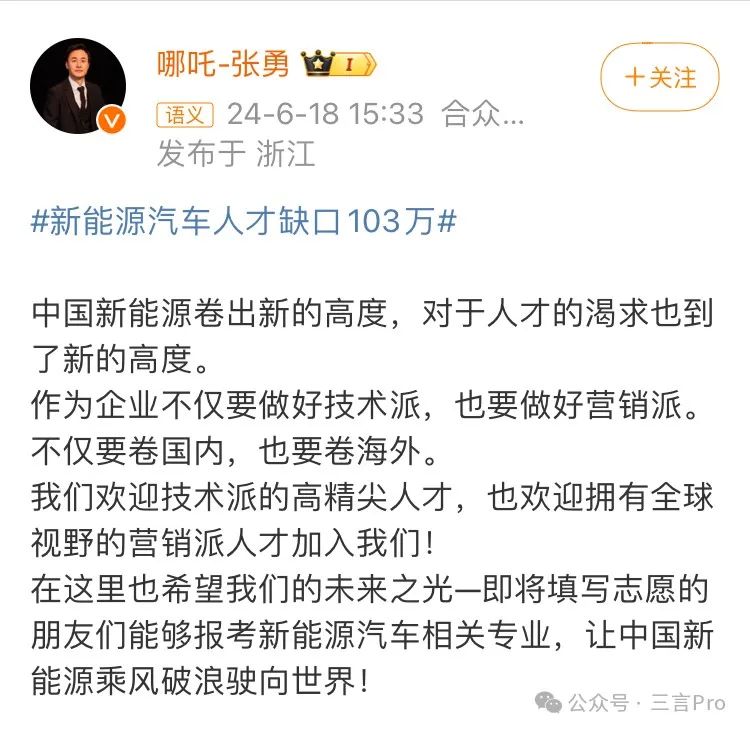
Task: Open 哪吒-张勇's profile avatar
Action: coord(78,86)
